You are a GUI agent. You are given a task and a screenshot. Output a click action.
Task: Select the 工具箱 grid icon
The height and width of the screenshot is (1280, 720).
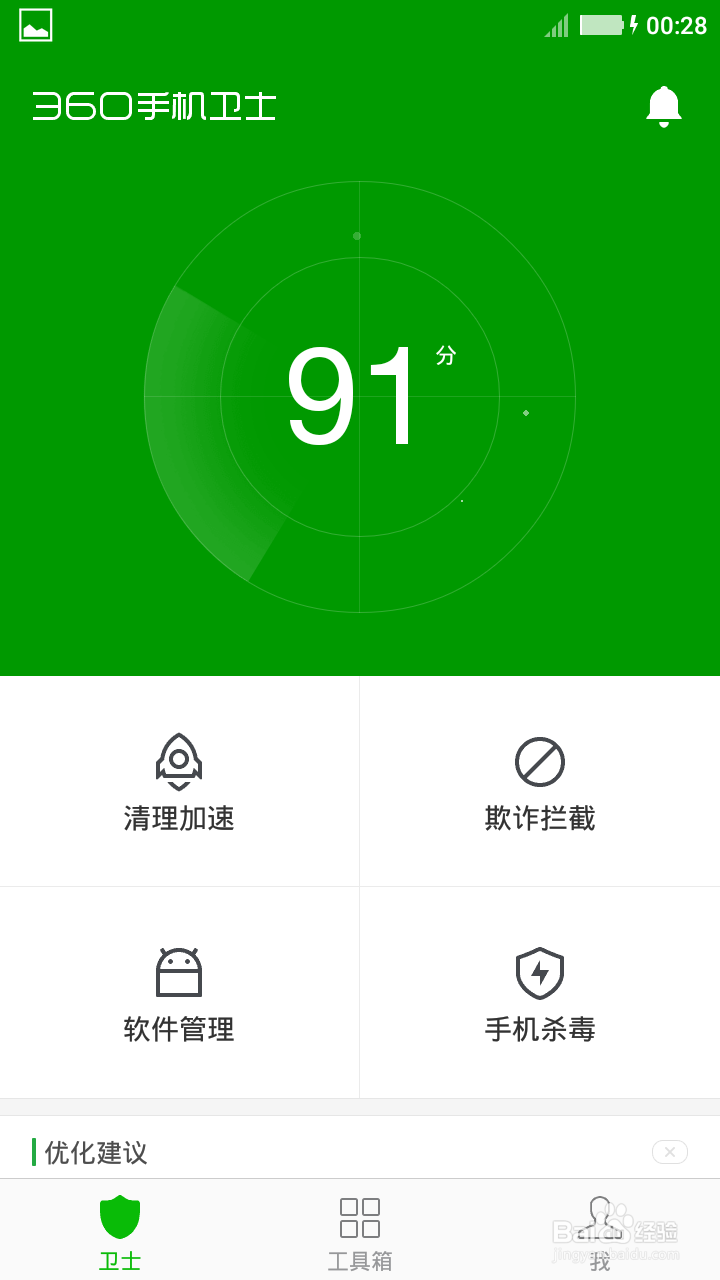click(x=359, y=1215)
